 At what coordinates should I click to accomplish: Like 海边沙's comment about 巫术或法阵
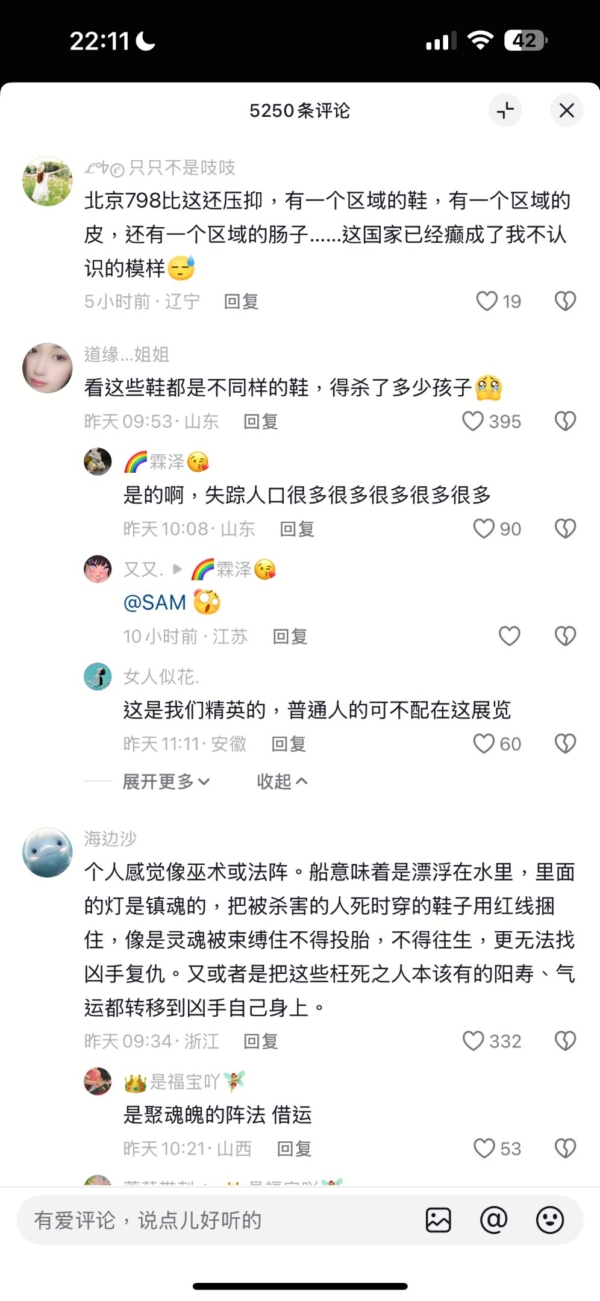coord(474,1041)
